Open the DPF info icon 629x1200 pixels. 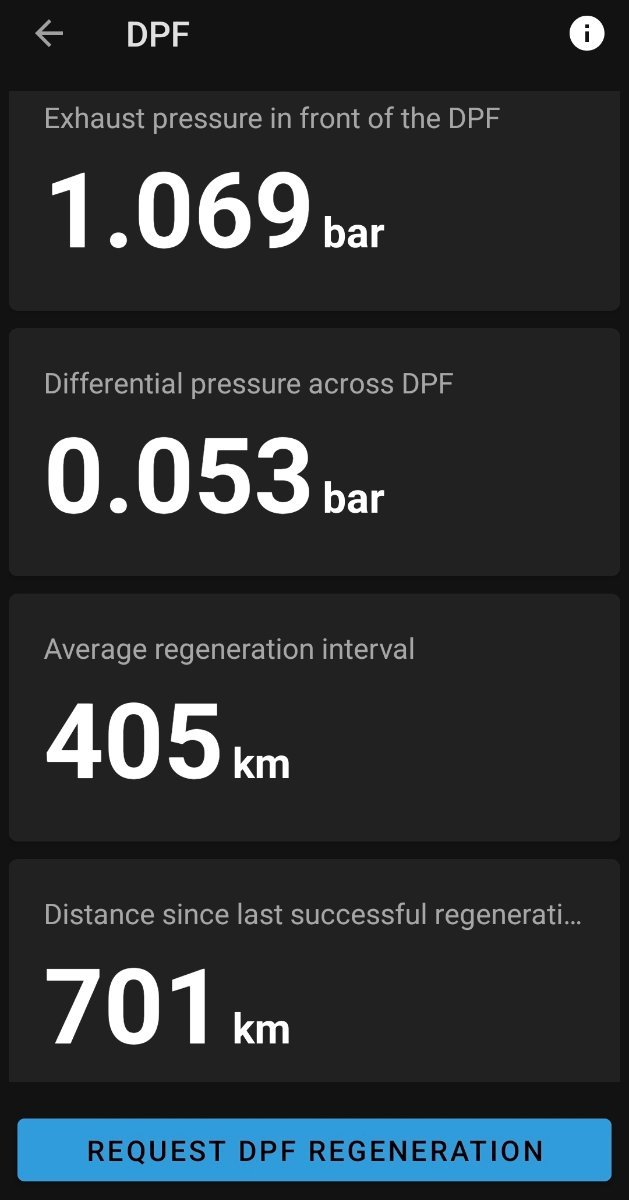pyautogui.click(x=587, y=34)
